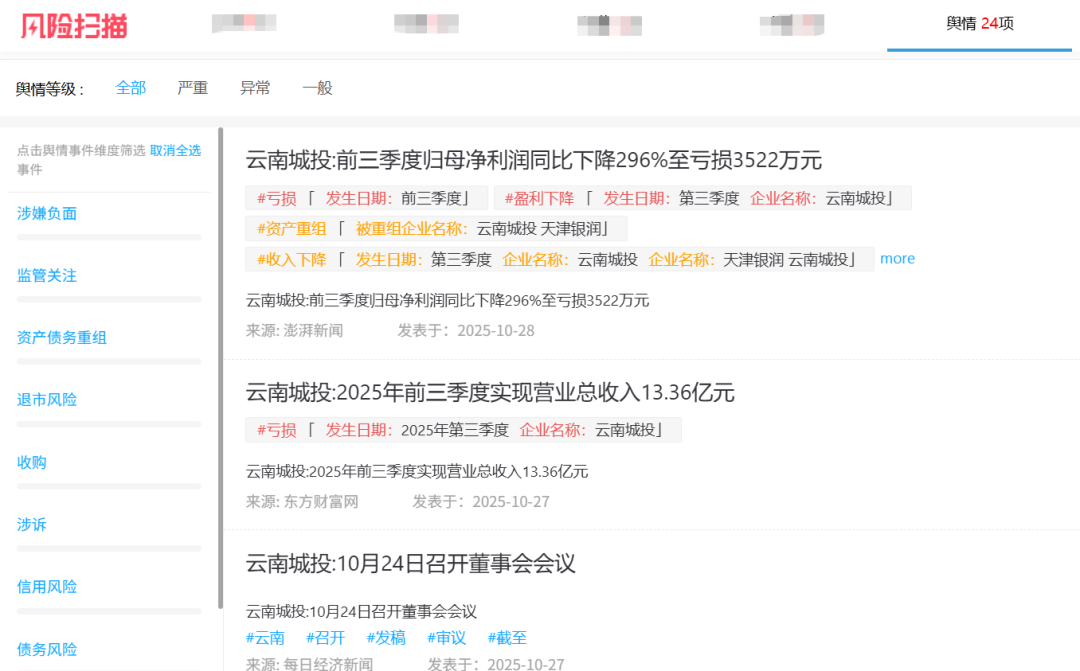Image resolution: width=1080 pixels, height=671 pixels.
Task: Open the article about 净利润同比下降296%
Action: 533,160
